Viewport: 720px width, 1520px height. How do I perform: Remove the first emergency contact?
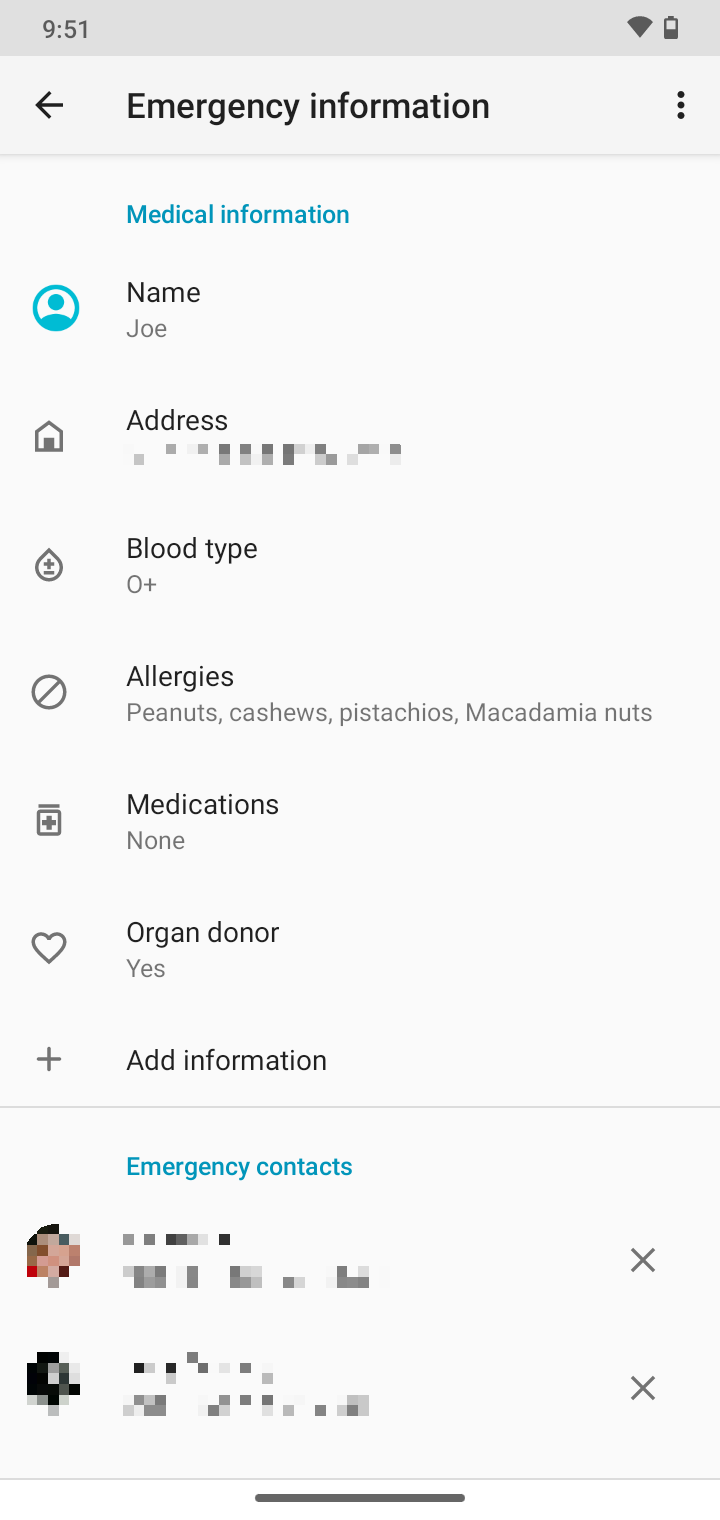642,1259
